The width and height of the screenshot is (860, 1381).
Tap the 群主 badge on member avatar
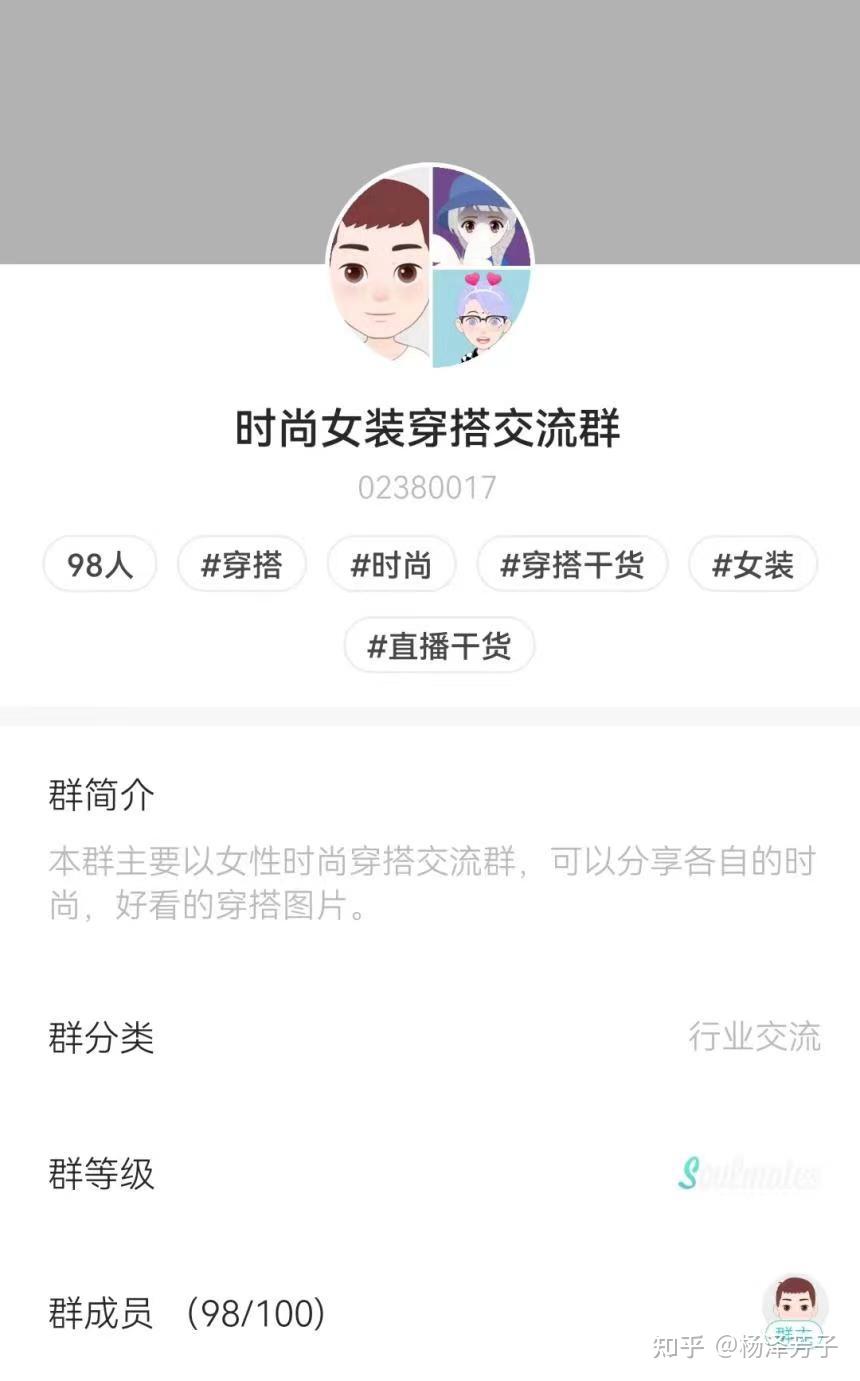(x=795, y=1330)
